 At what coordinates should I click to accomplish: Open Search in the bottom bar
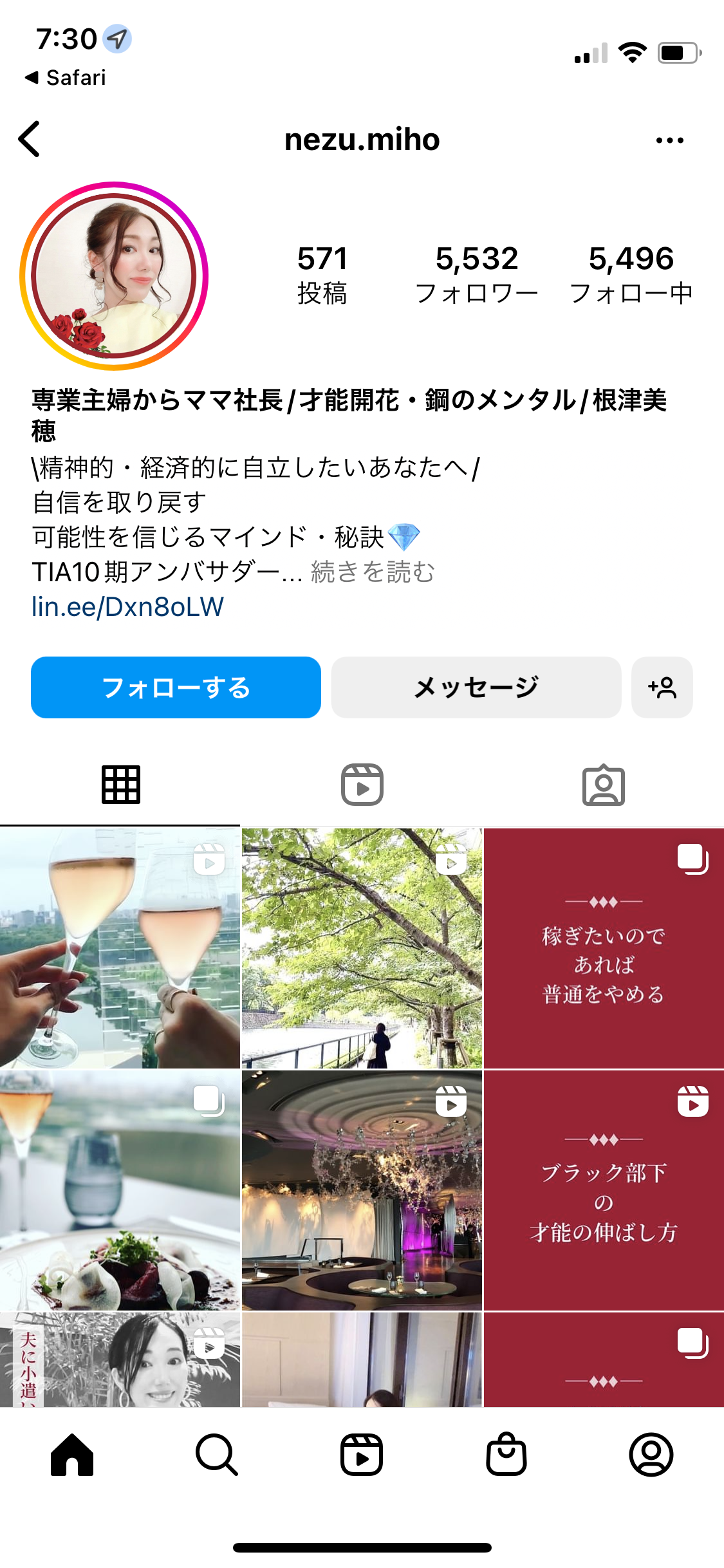click(x=217, y=1455)
